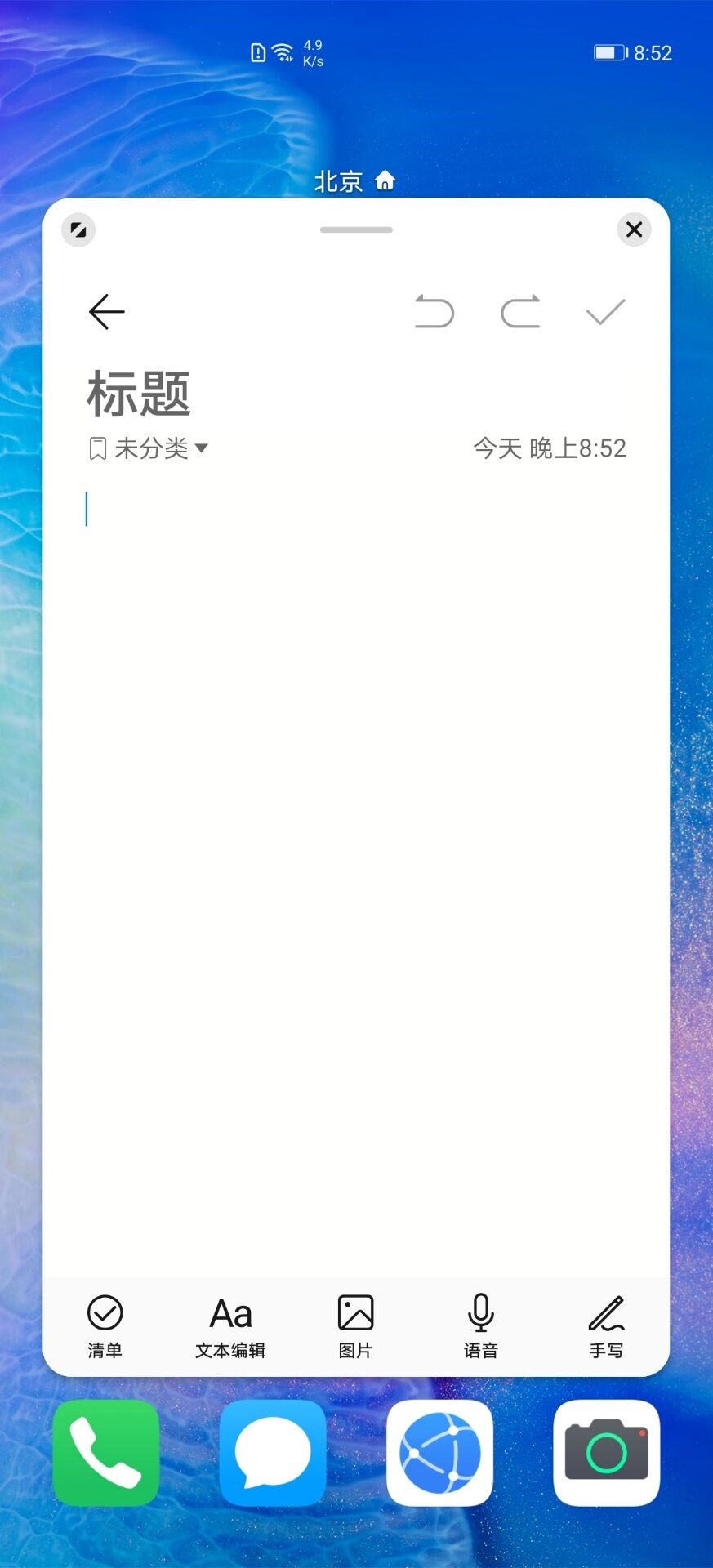Screen dimensions: 713x1568
Task: Launch the Browser app
Action: [x=439, y=1453]
